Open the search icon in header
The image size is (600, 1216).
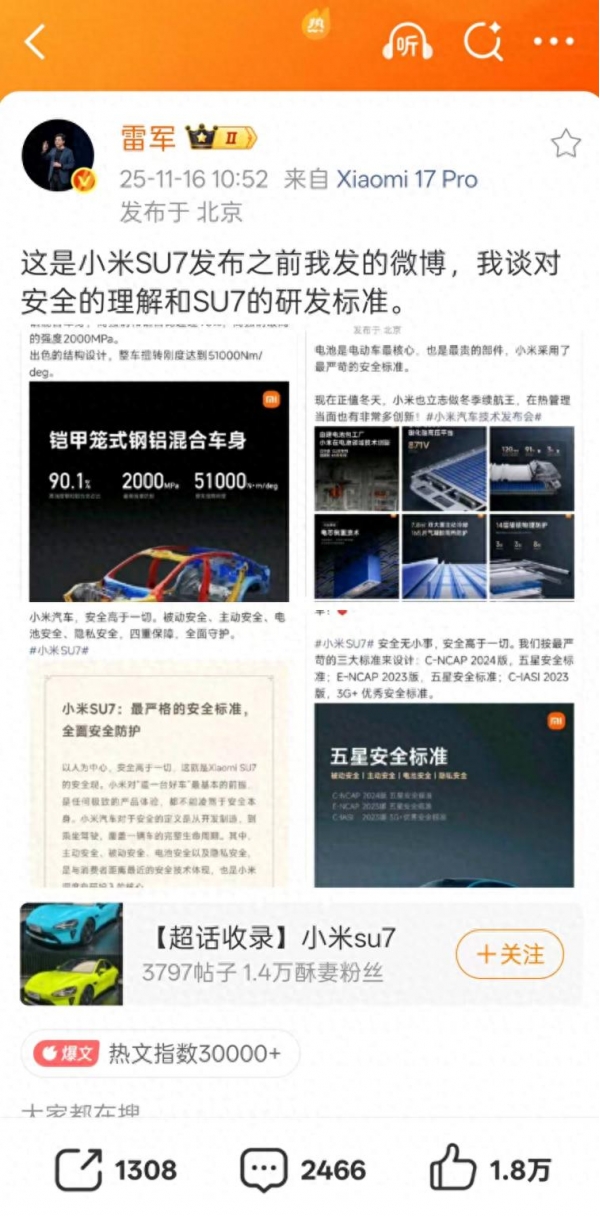[x=483, y=42]
